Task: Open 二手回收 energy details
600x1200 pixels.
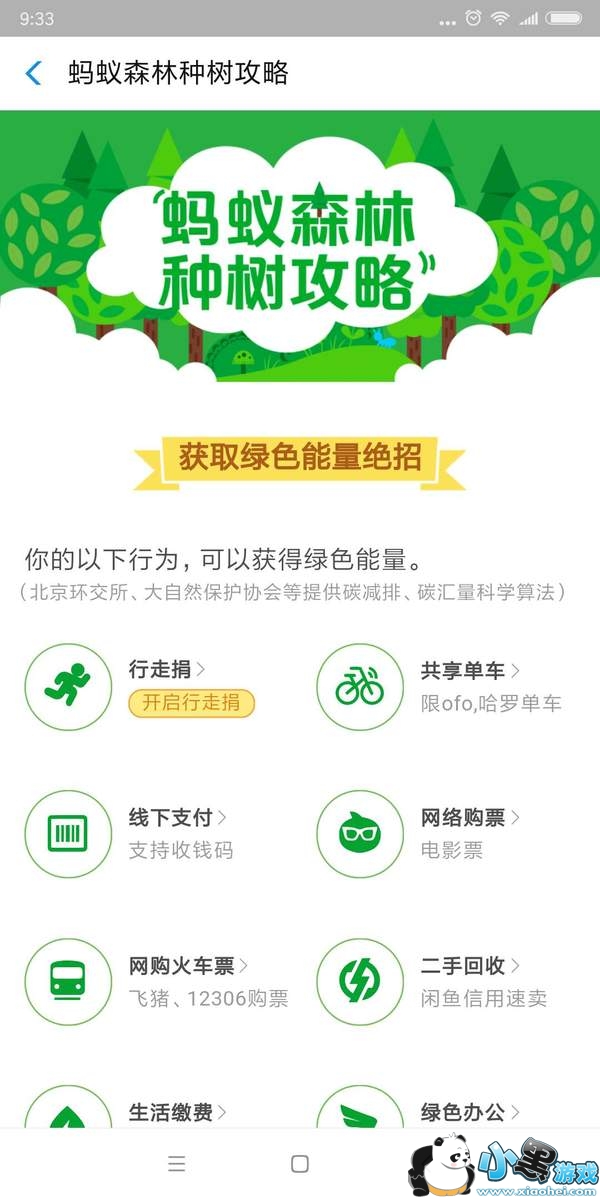Action: click(469, 966)
